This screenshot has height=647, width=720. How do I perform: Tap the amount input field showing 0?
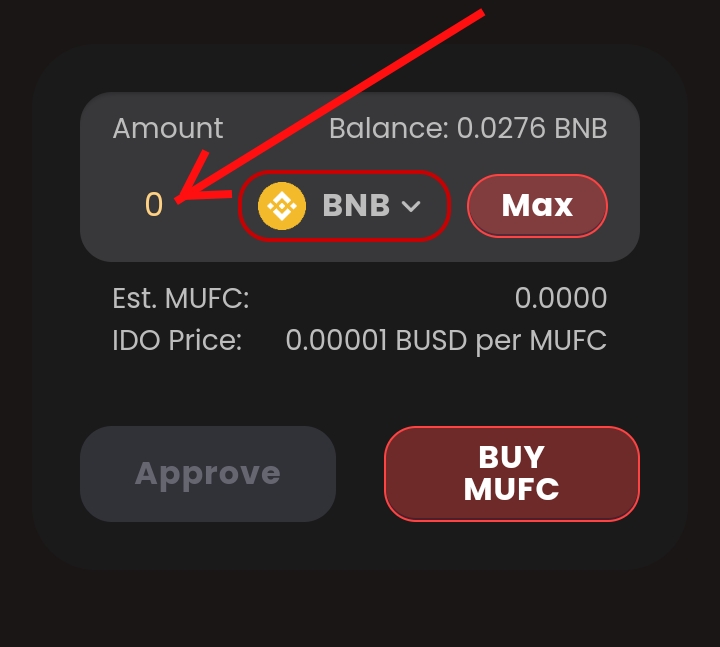pos(154,205)
